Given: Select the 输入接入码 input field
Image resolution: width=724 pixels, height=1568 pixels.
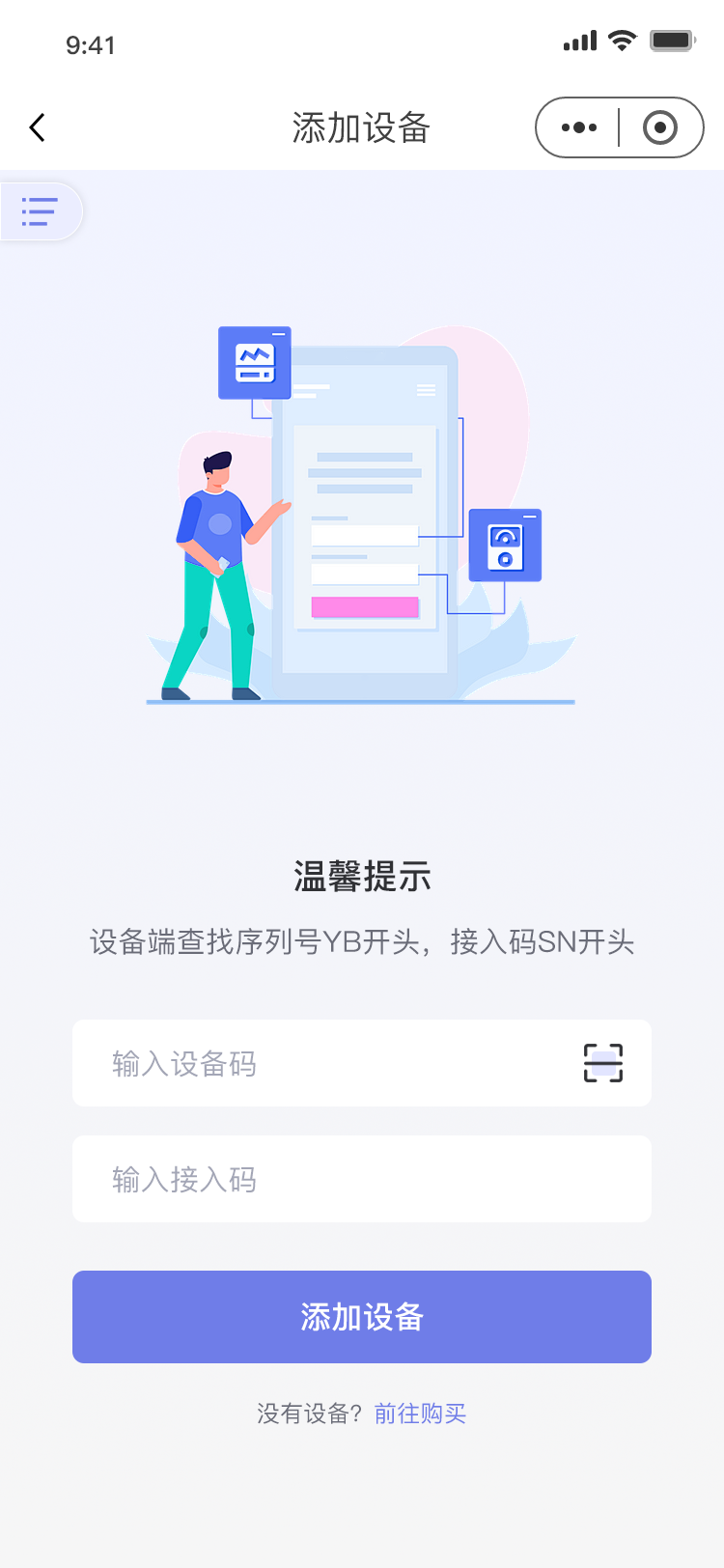Looking at the screenshot, I should coord(290,1178).
